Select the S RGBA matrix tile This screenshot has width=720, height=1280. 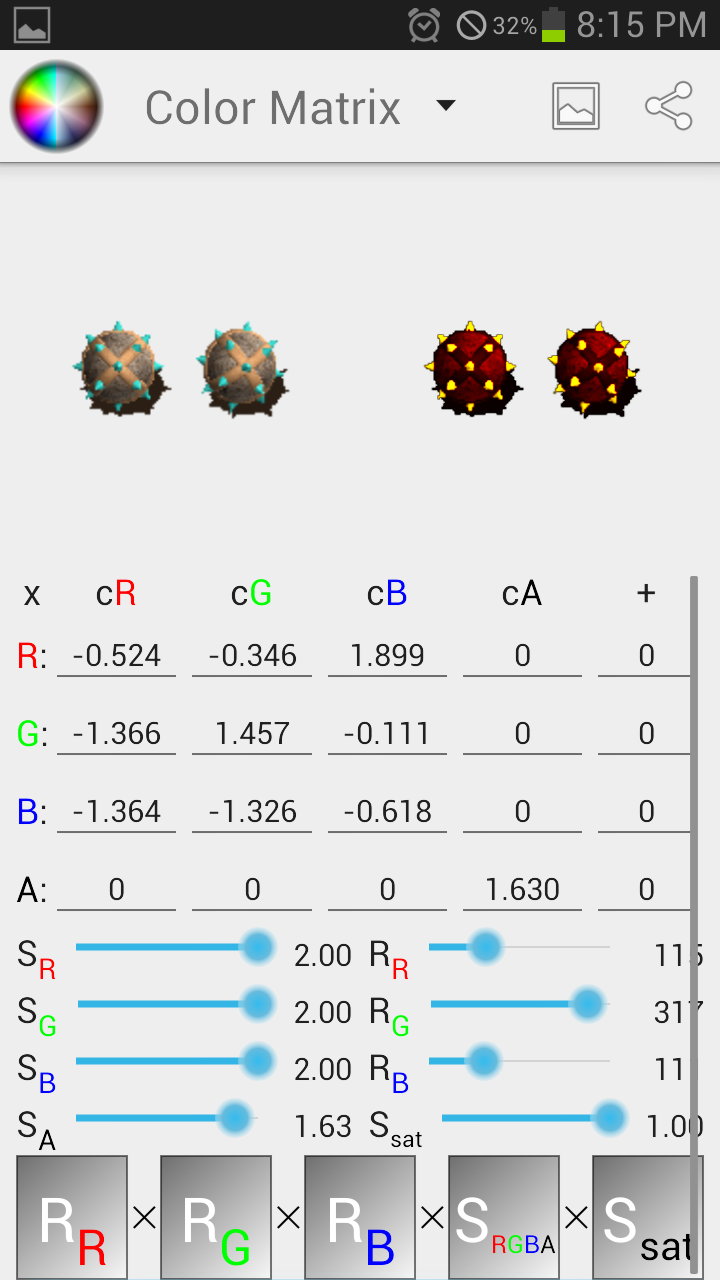[x=504, y=1217]
